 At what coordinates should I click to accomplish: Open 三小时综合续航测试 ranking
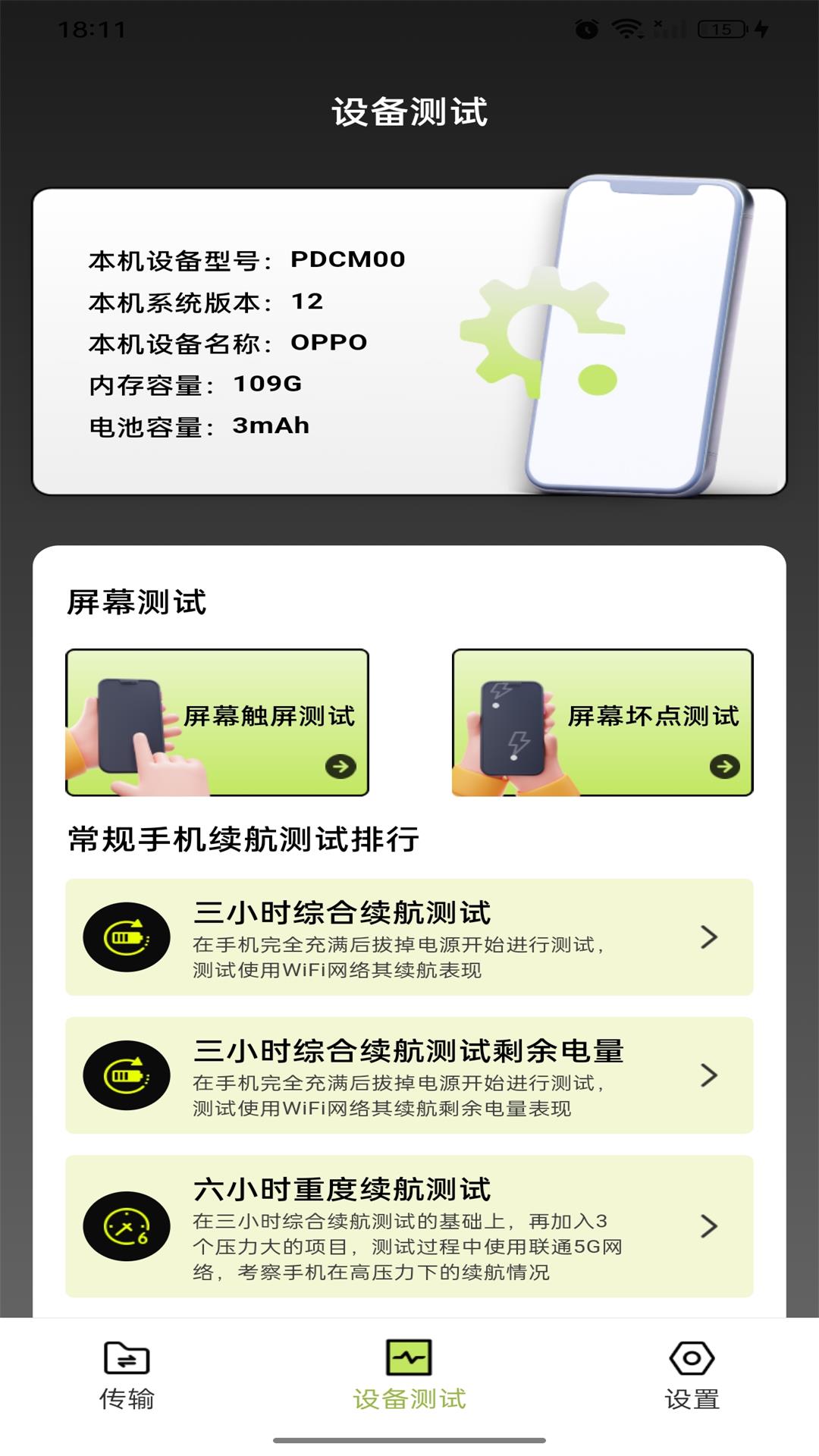click(x=409, y=937)
